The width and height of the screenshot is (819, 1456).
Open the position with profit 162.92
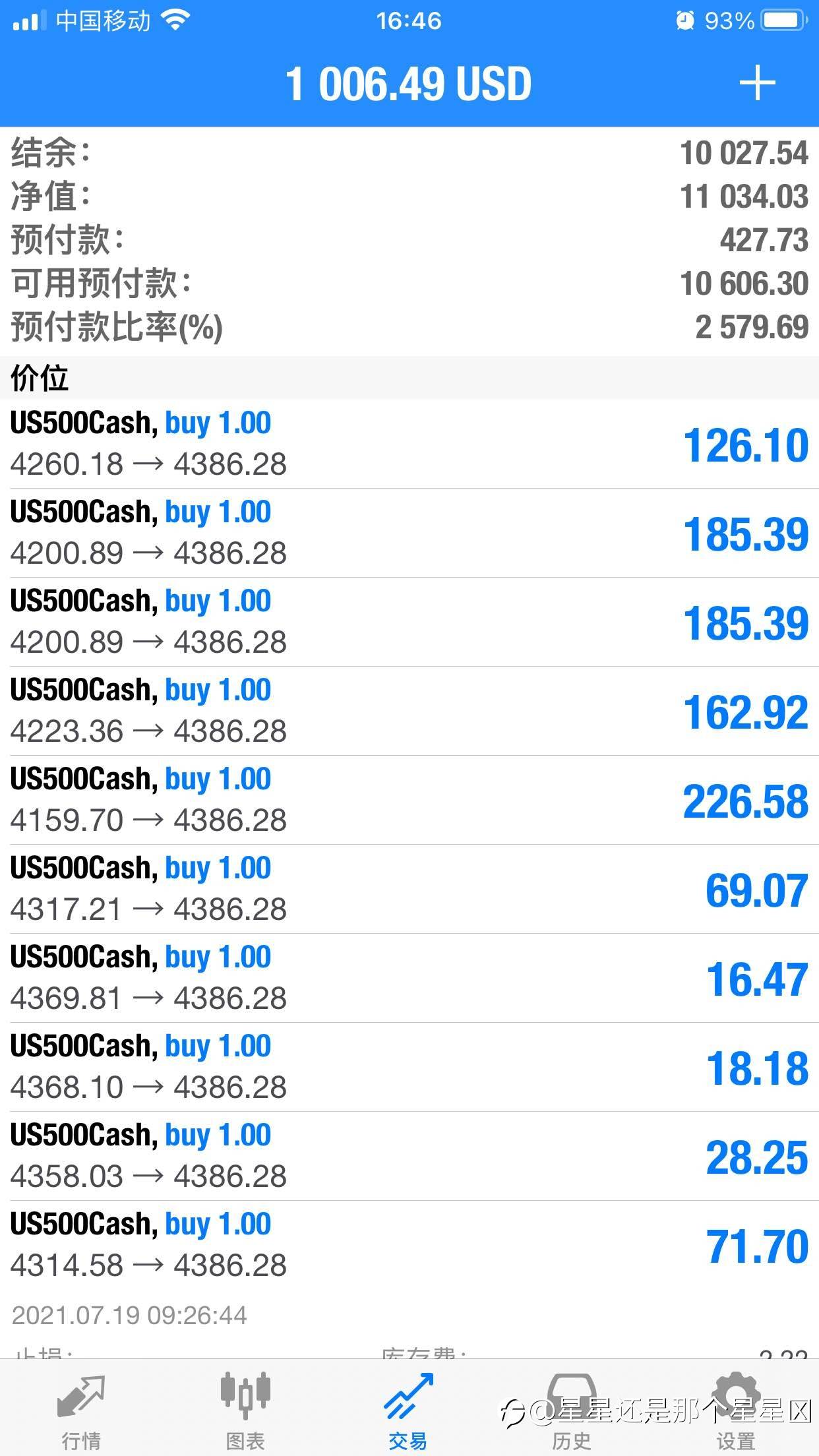pos(409,711)
